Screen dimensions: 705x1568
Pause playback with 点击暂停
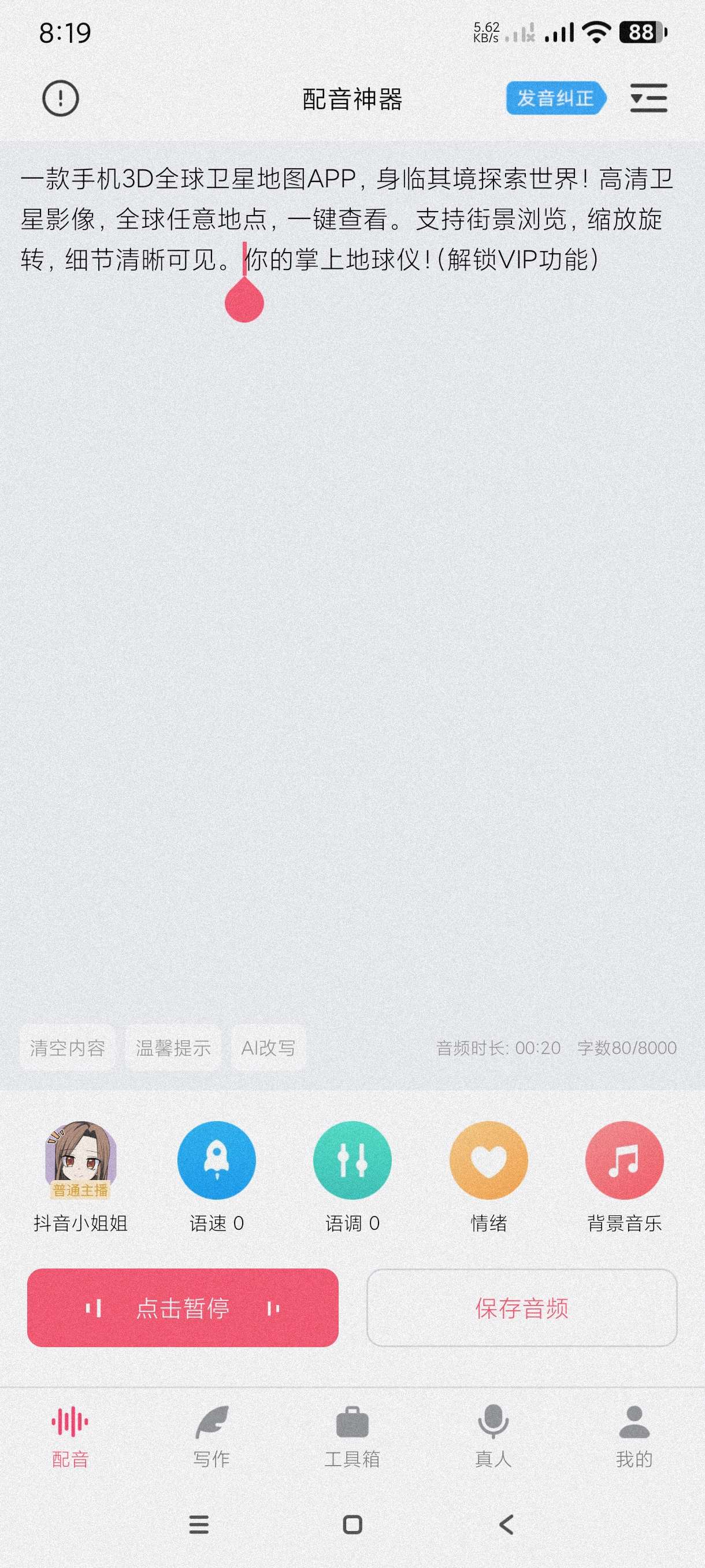(183, 1307)
